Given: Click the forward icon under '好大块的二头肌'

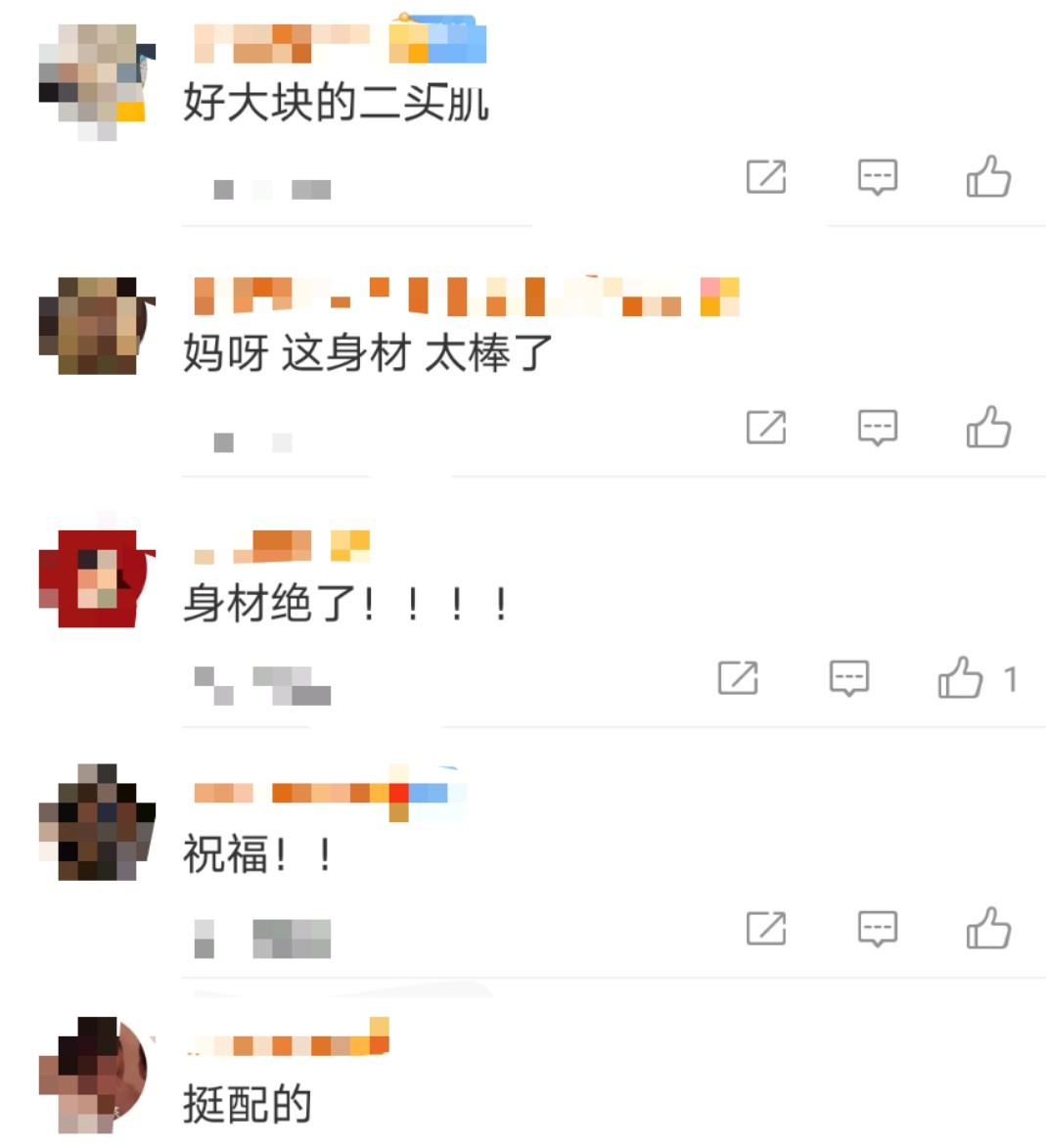Looking at the screenshot, I should [x=766, y=177].
